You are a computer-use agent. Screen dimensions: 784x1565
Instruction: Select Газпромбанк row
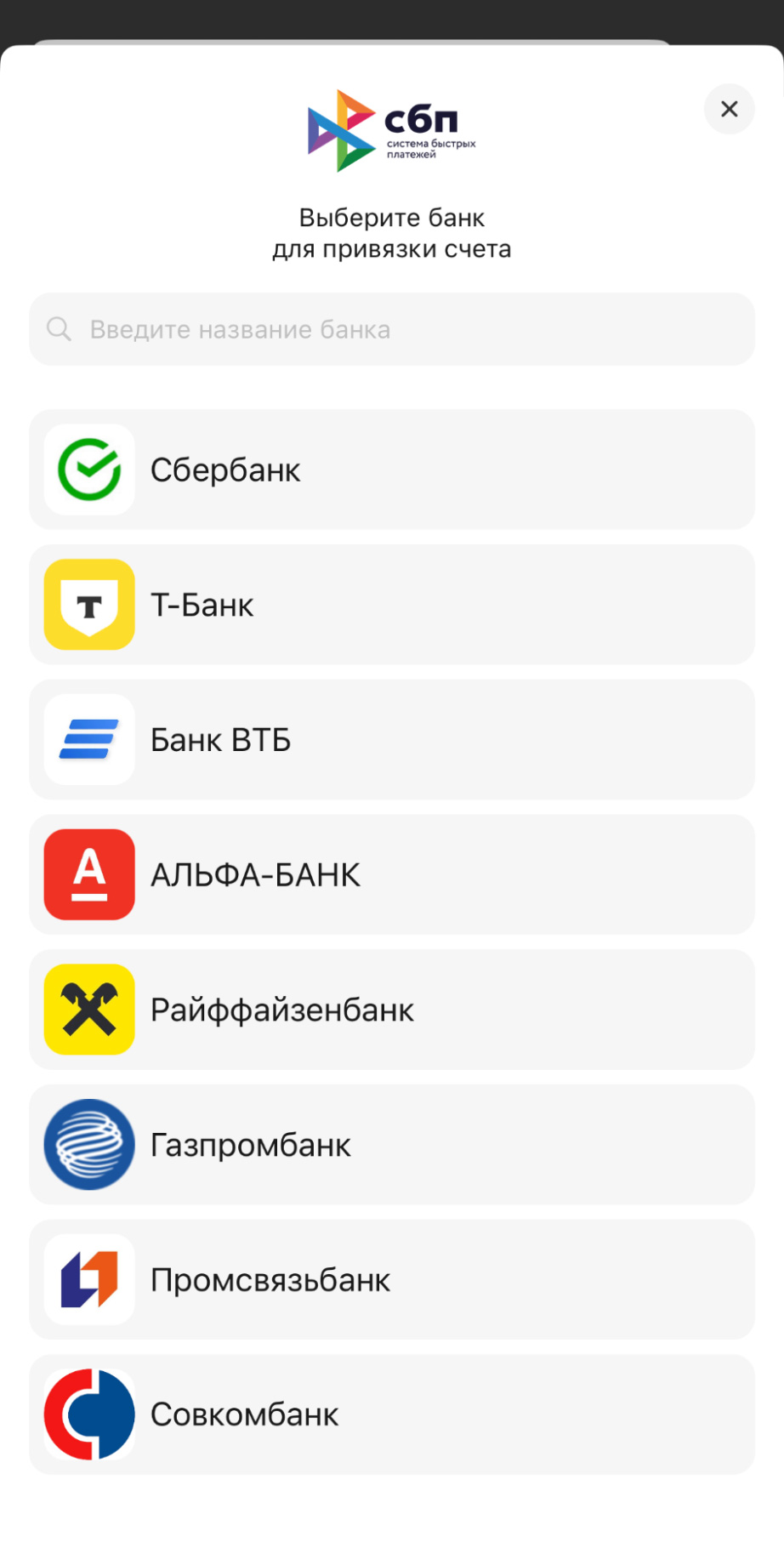(391, 1144)
